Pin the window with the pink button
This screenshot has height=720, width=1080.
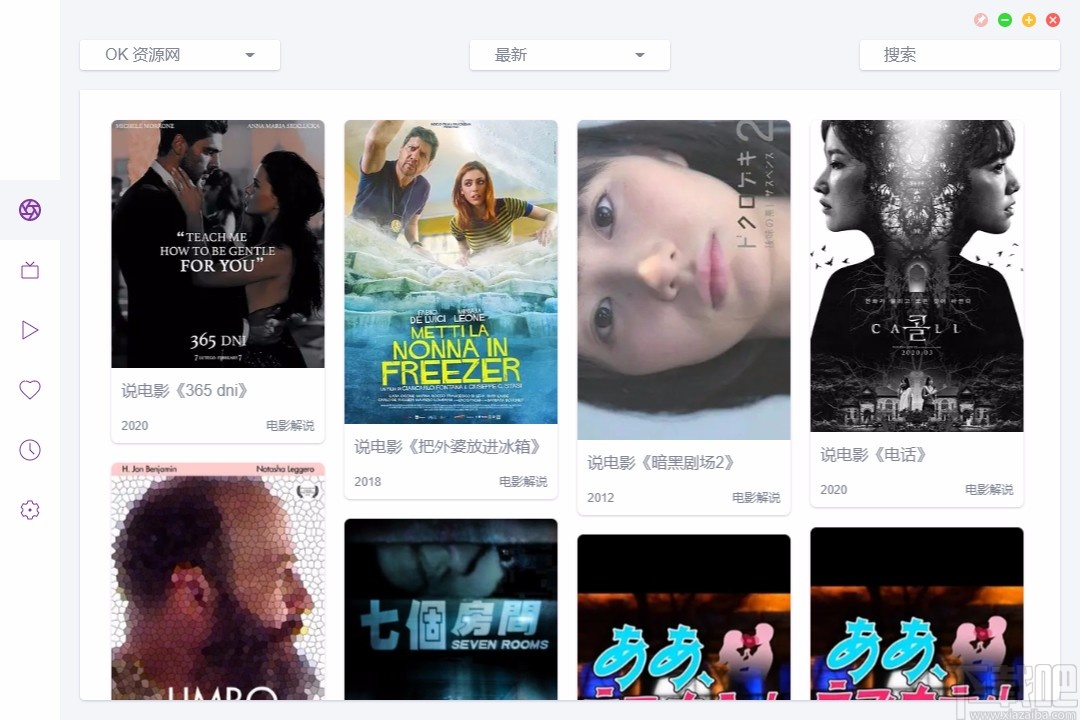981,20
